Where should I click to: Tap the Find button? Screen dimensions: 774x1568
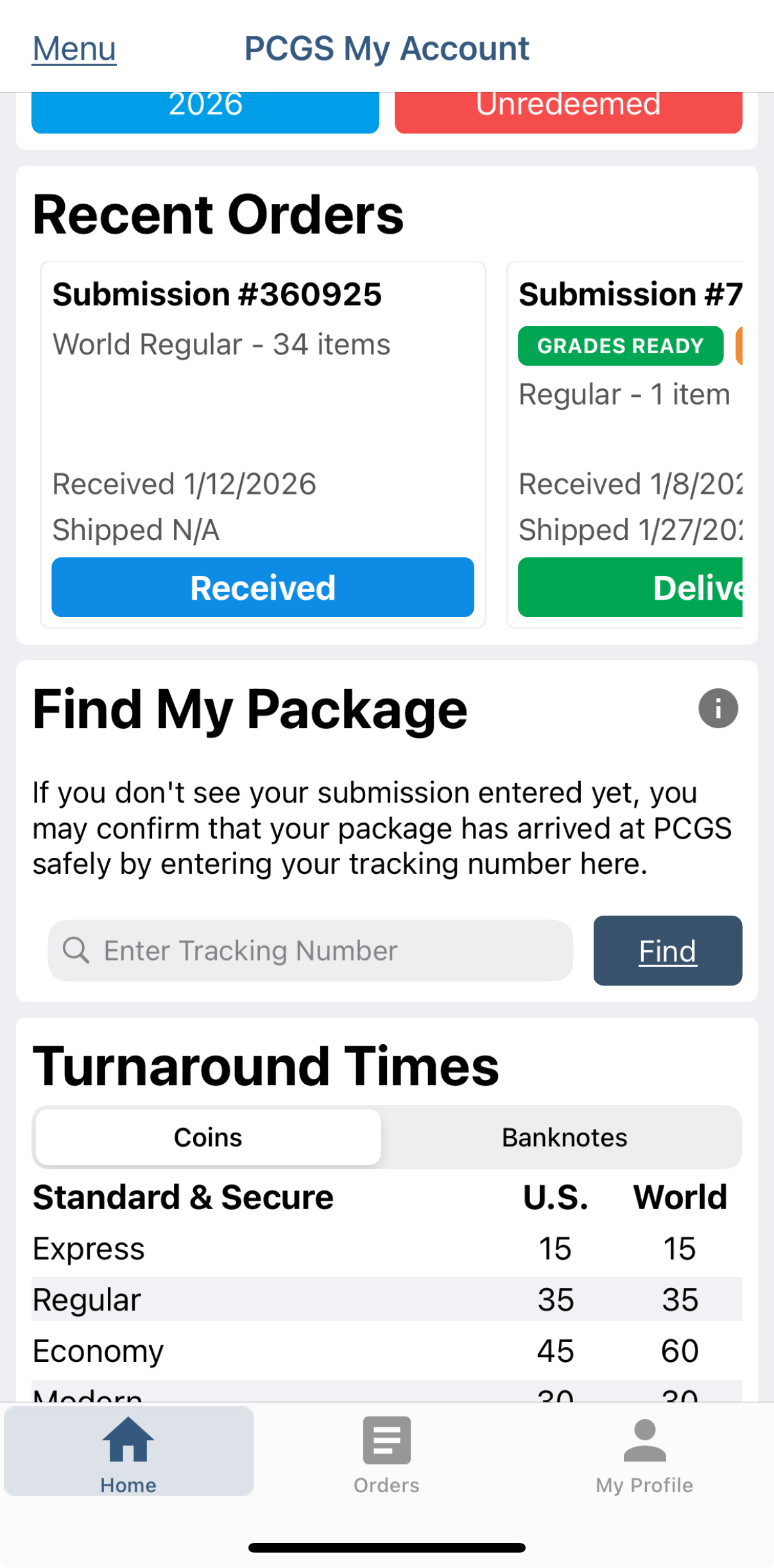(x=667, y=950)
